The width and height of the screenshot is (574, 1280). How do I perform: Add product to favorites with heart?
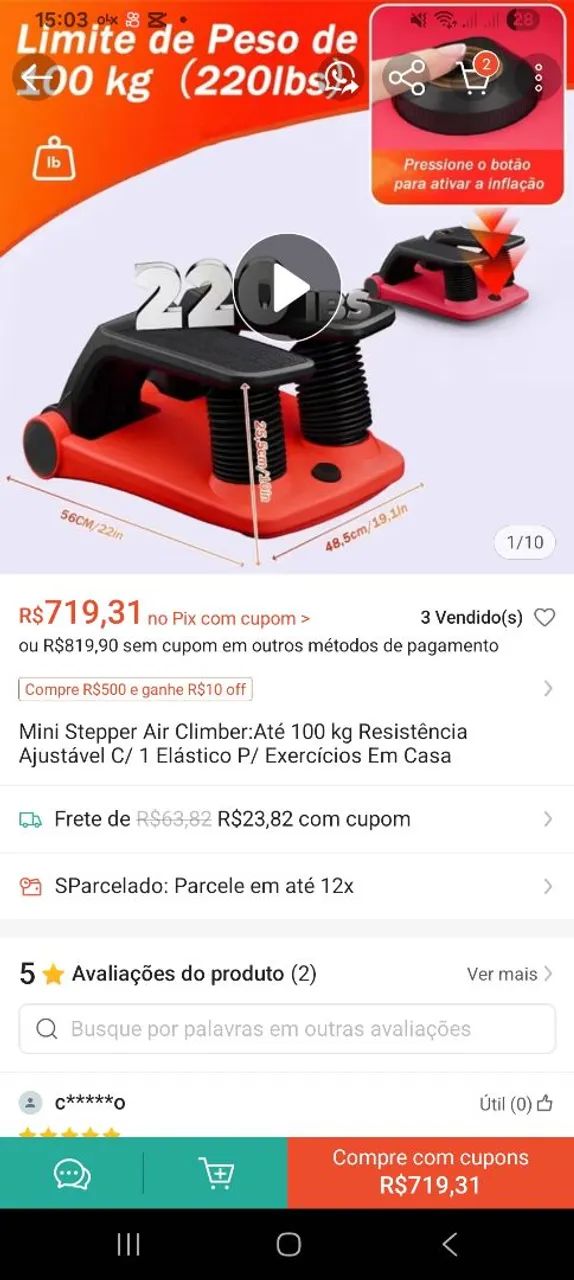point(544,618)
